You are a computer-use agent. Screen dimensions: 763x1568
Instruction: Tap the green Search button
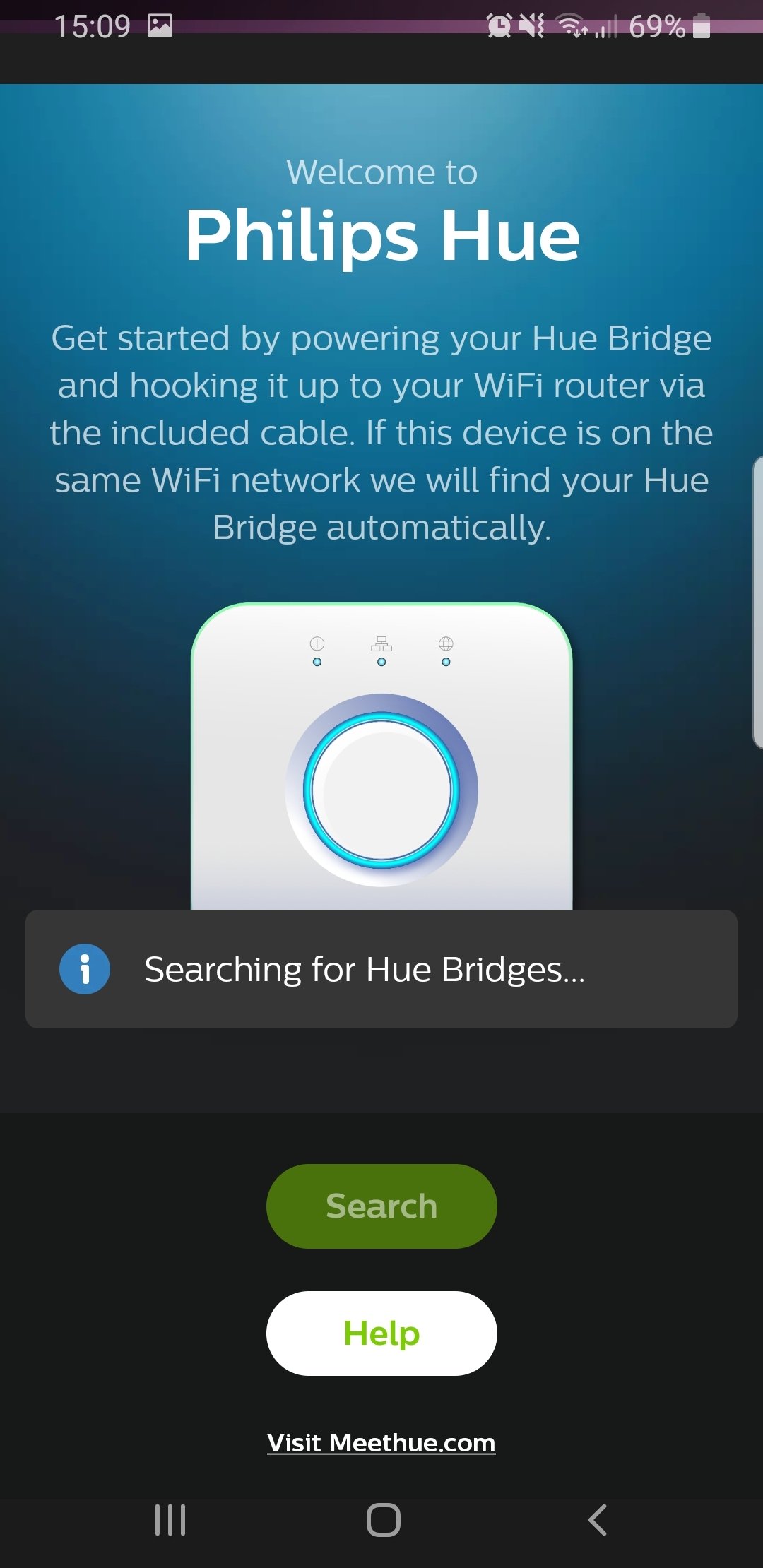coord(381,1206)
